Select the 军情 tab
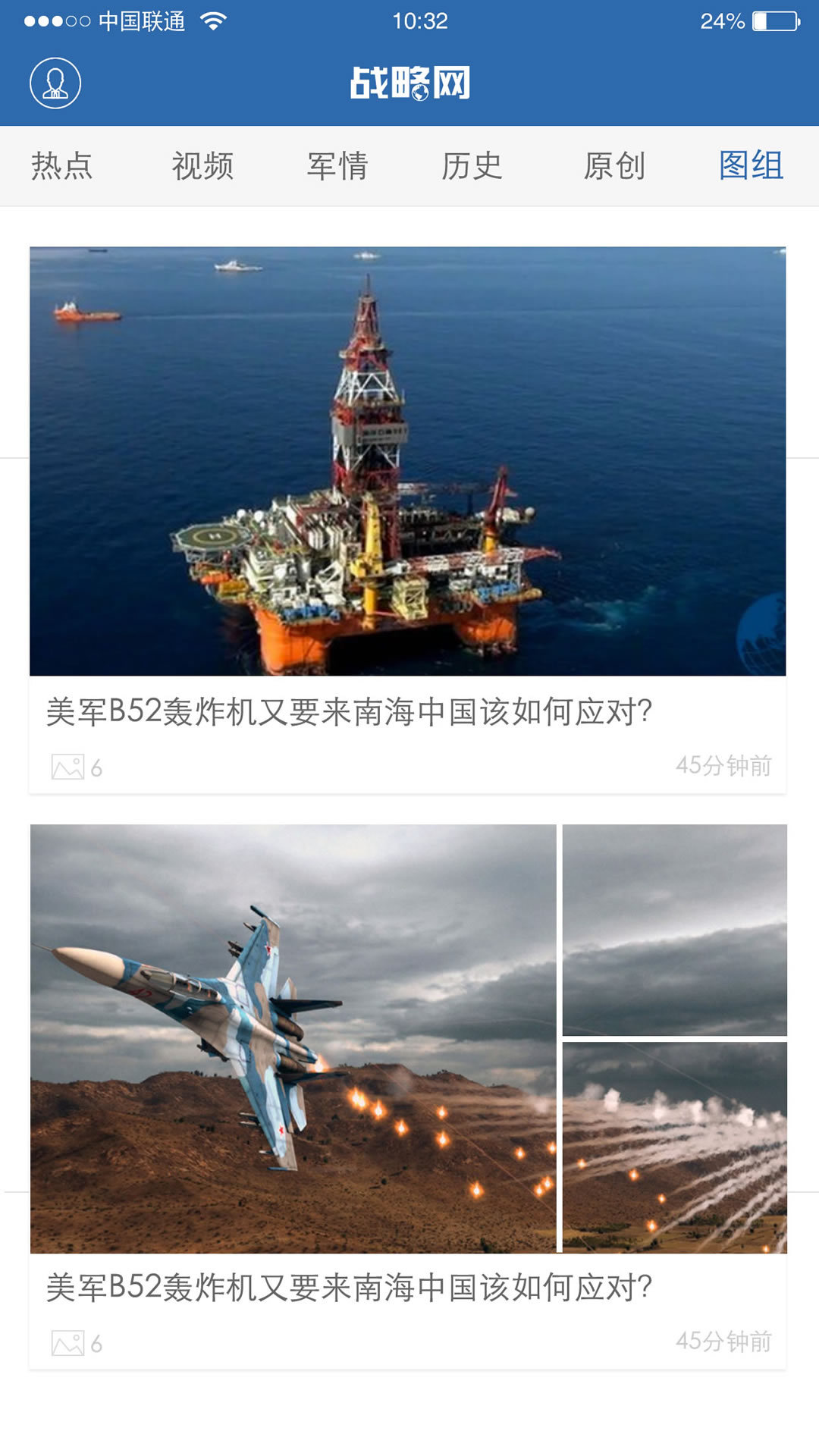 point(337,165)
